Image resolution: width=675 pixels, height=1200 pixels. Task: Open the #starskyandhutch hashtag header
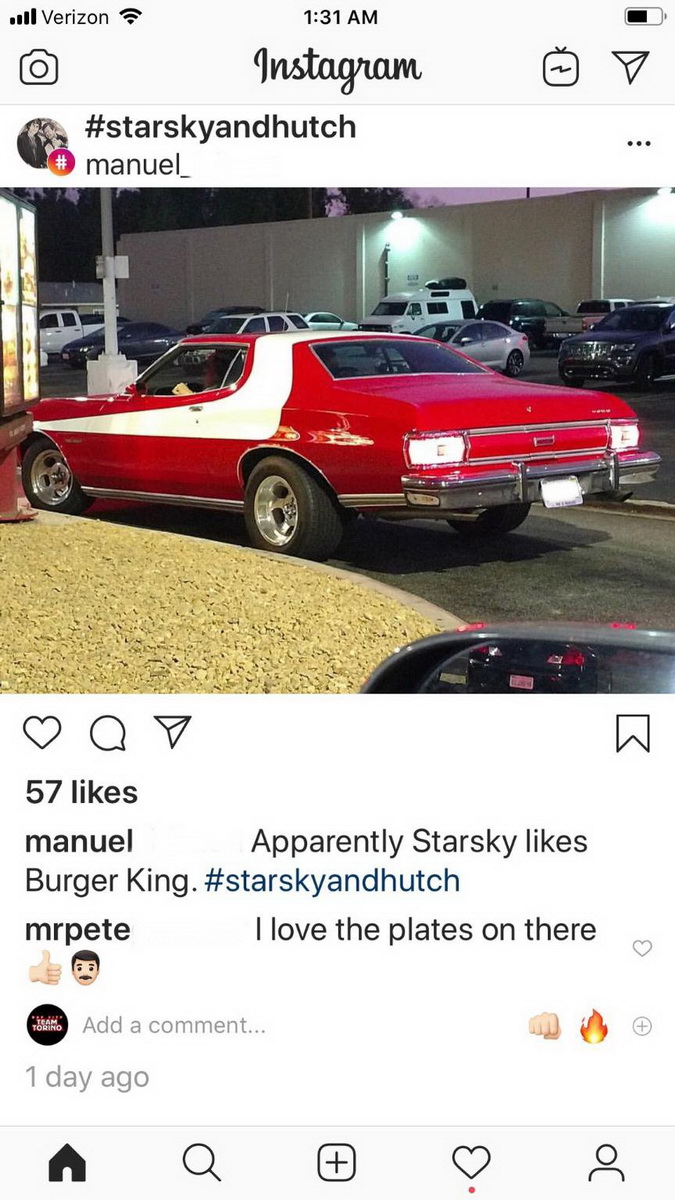point(221,127)
